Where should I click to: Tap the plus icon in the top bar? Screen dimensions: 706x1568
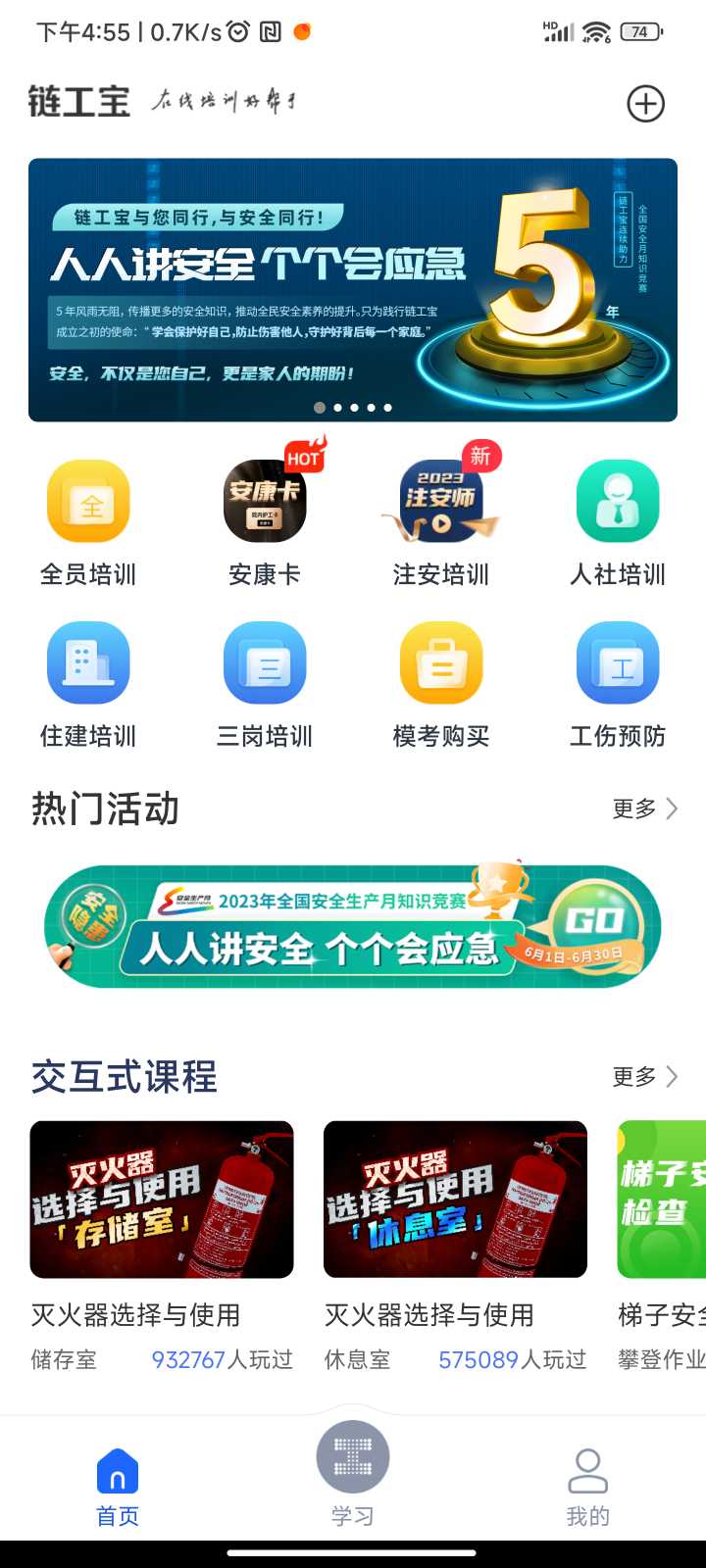(x=645, y=104)
